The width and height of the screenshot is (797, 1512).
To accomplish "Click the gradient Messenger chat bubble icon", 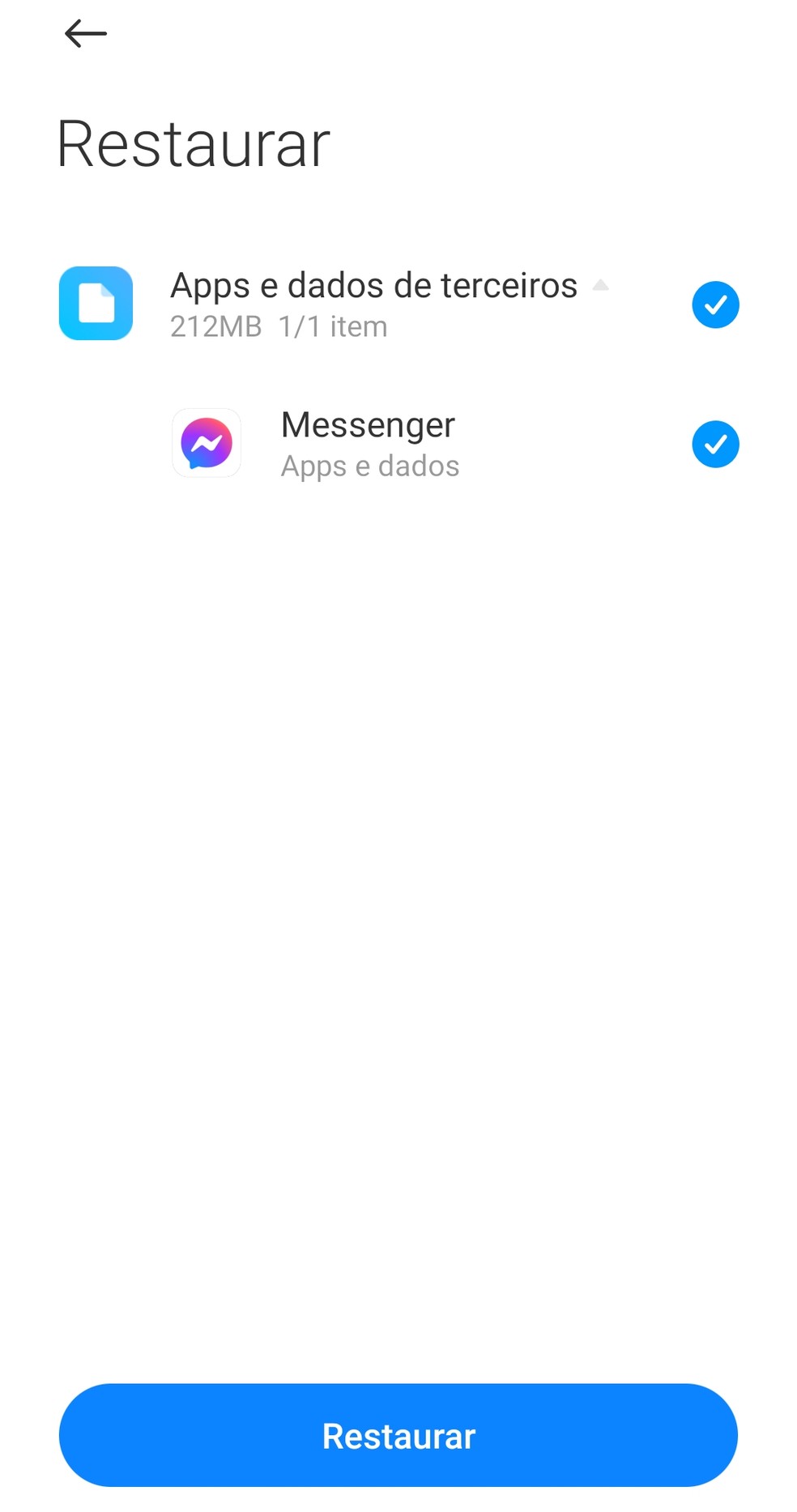I will [207, 443].
